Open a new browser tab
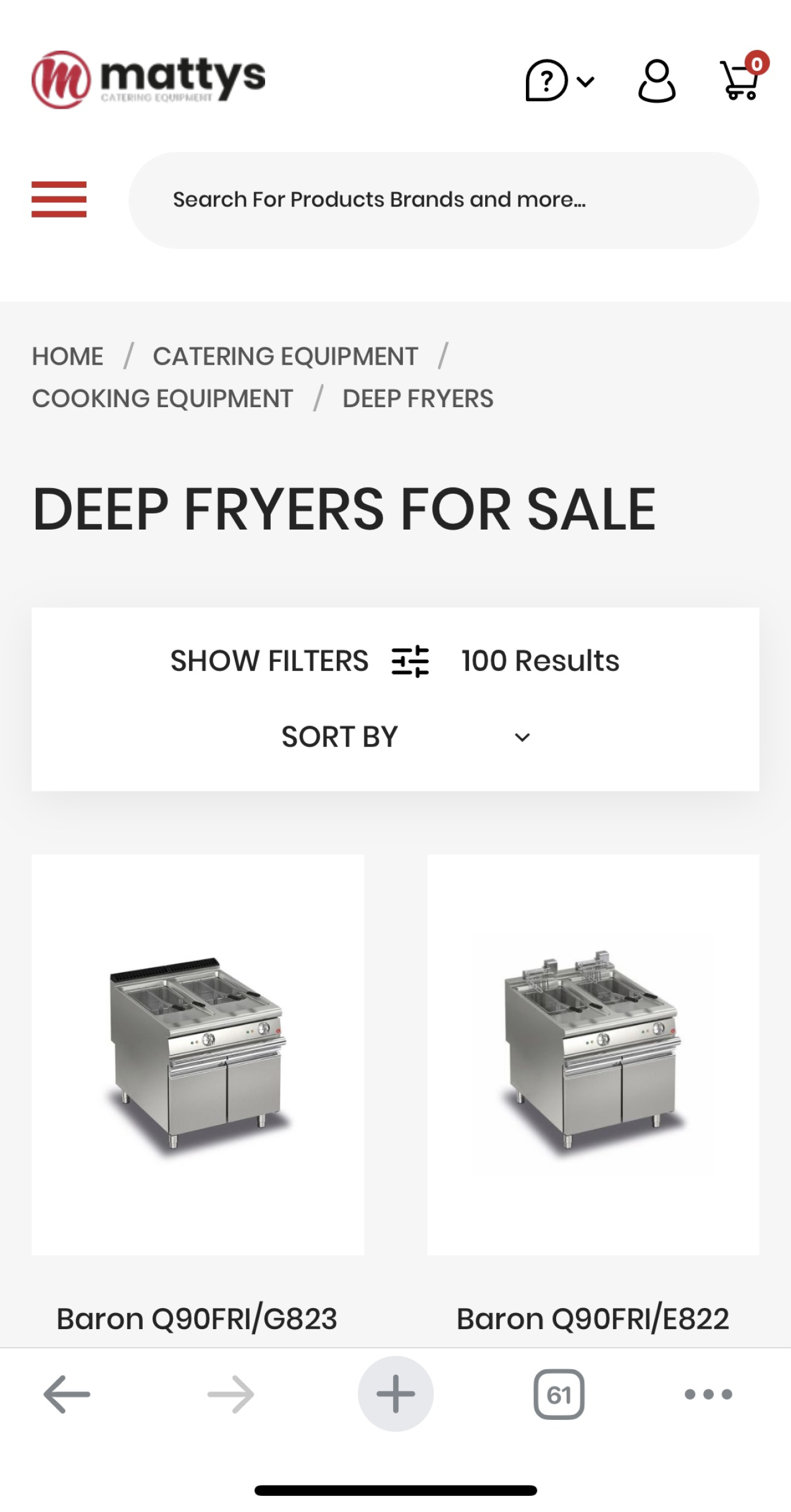 click(395, 1395)
